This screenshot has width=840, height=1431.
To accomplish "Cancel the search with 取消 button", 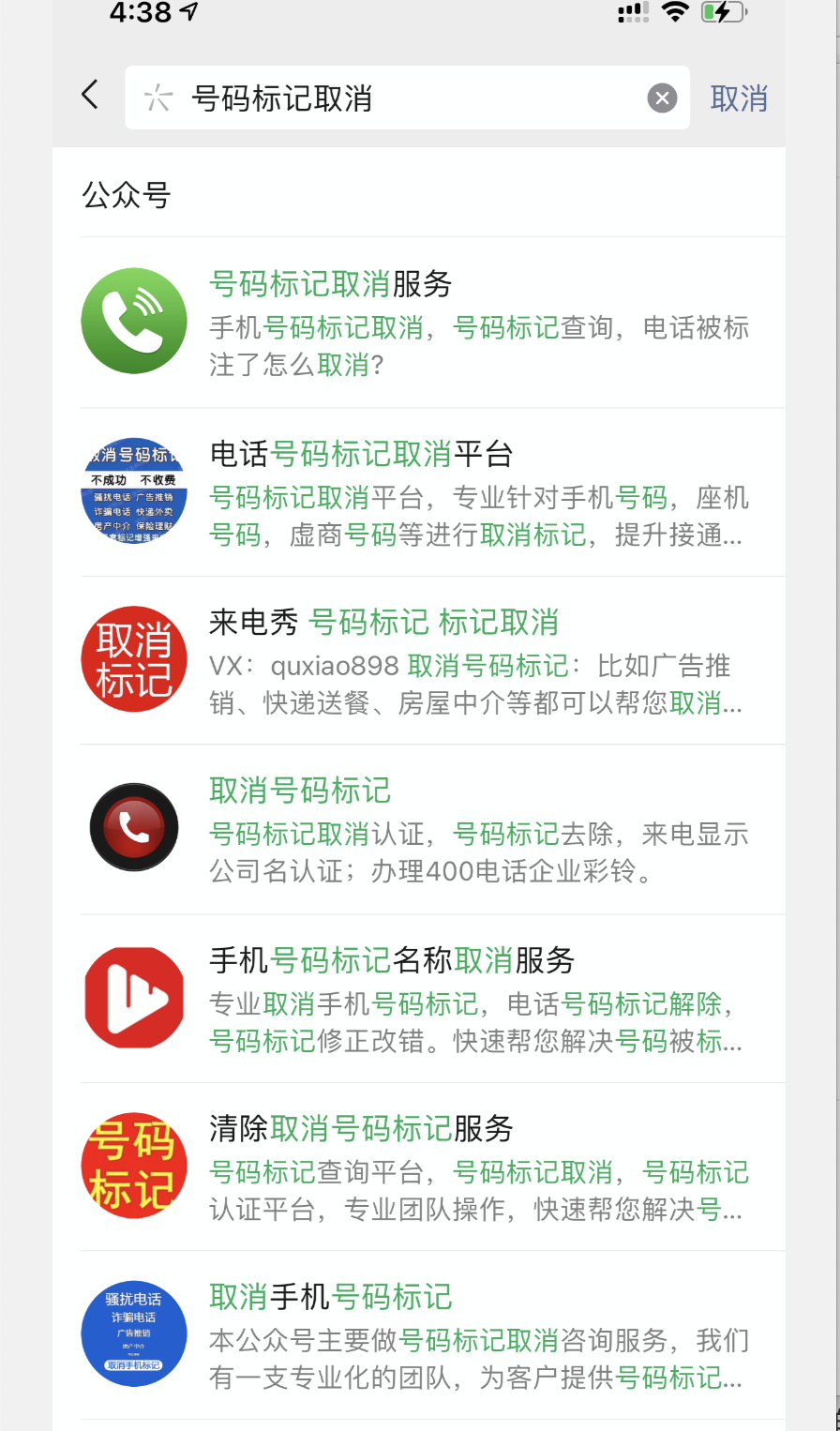I will coord(739,98).
